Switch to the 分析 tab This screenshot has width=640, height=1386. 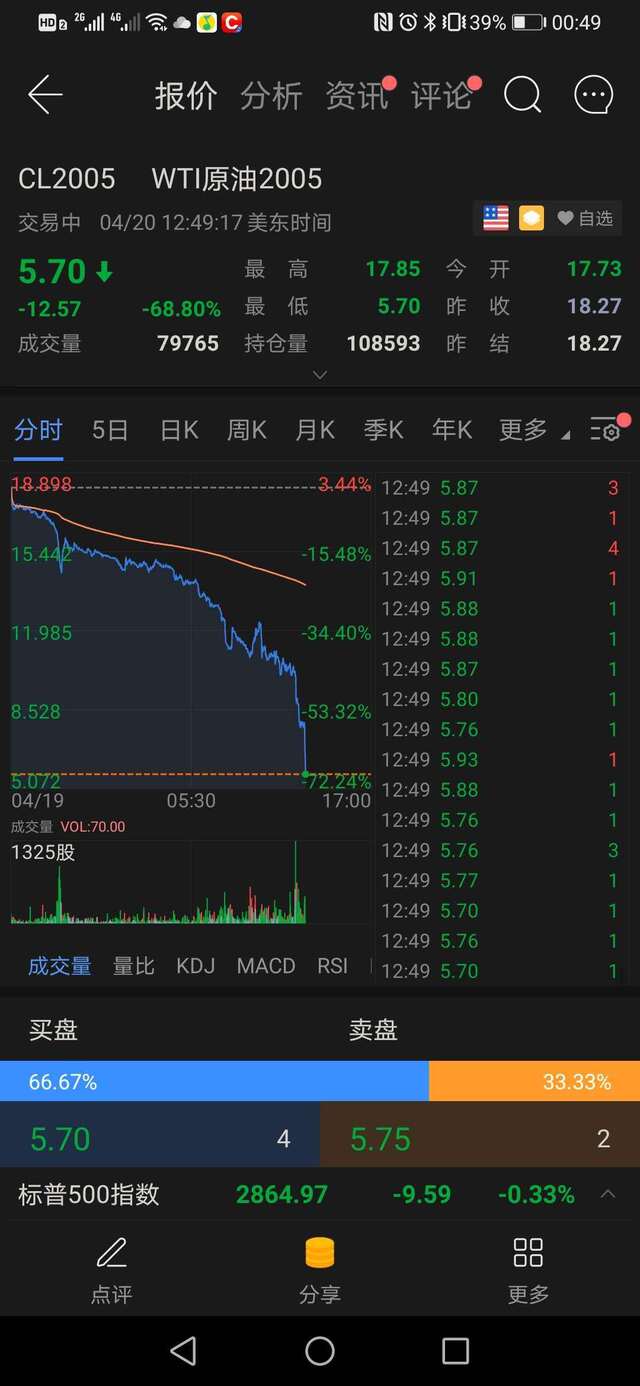coord(271,96)
